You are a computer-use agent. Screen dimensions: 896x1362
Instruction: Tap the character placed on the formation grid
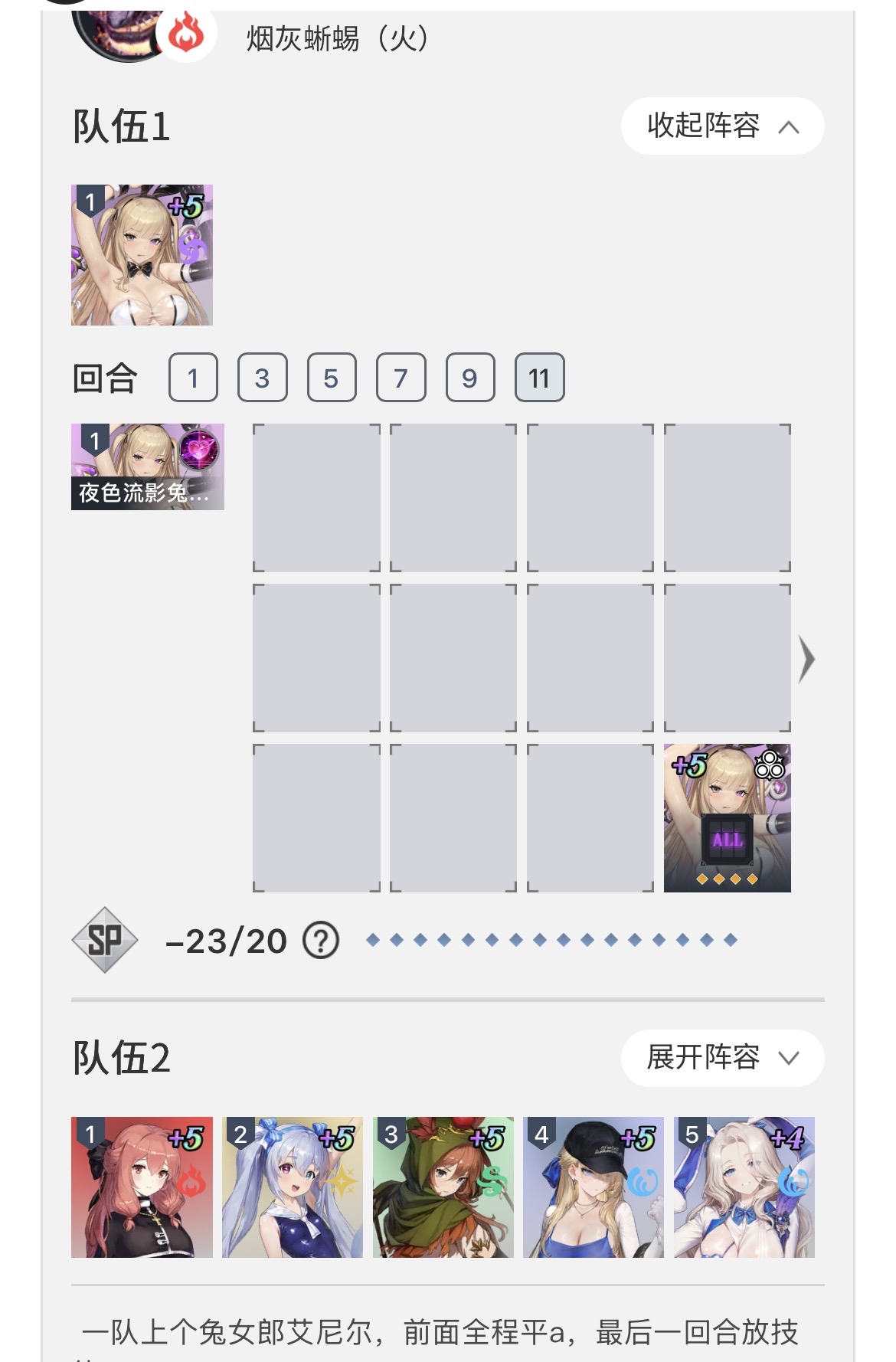coord(727,817)
